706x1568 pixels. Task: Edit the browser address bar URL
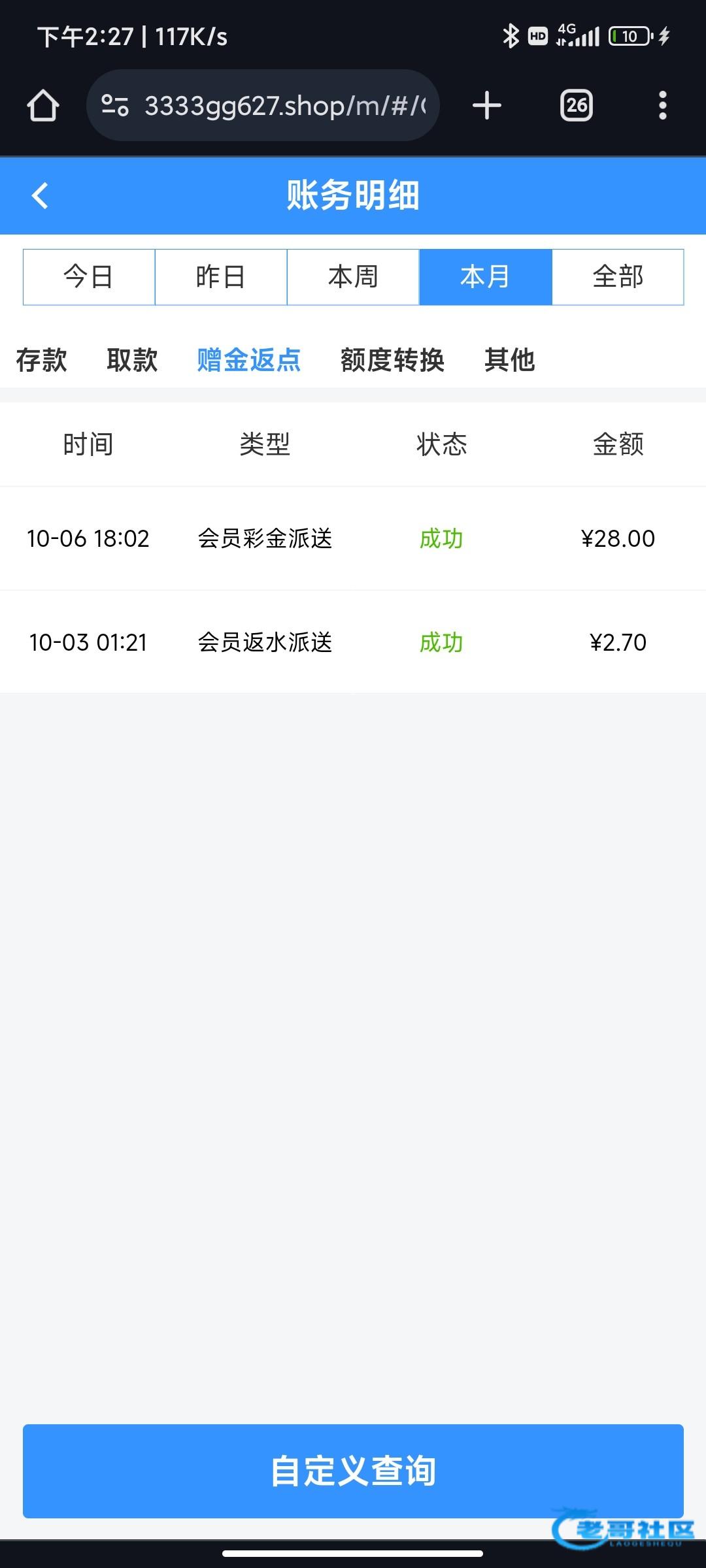281,105
